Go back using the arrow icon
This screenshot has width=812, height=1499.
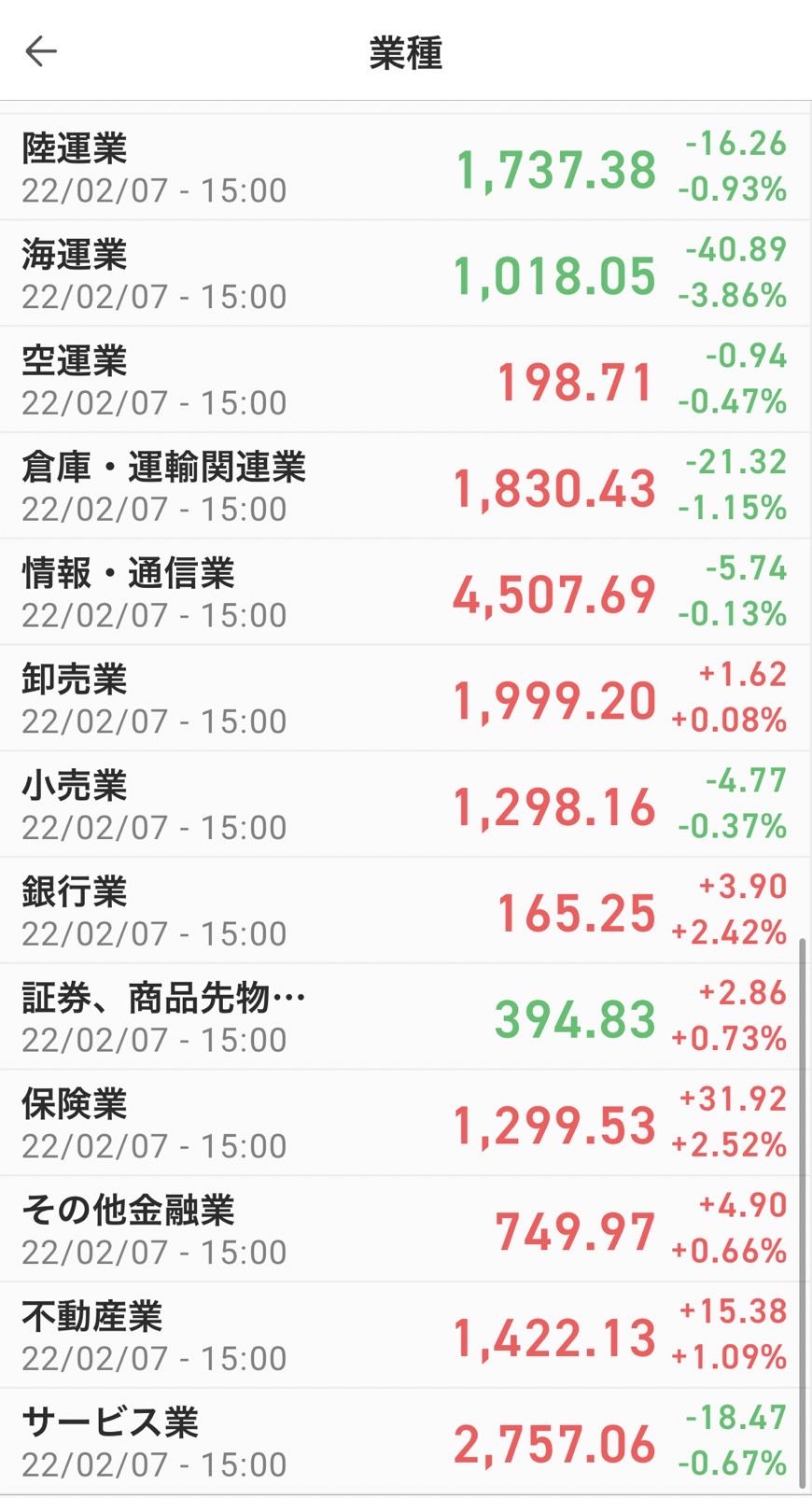pyautogui.click(x=41, y=51)
